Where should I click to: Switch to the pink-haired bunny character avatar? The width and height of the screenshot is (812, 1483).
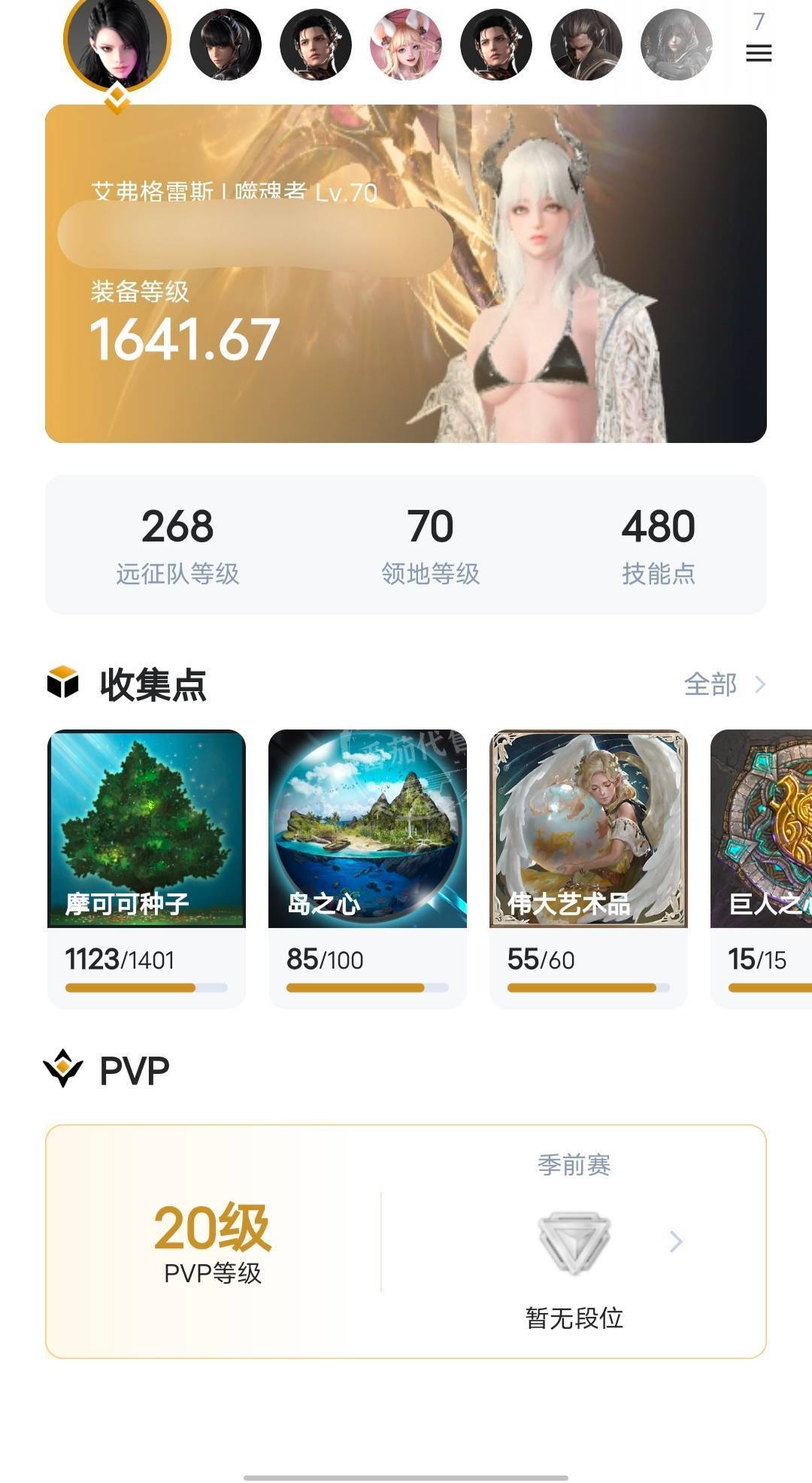point(406,44)
